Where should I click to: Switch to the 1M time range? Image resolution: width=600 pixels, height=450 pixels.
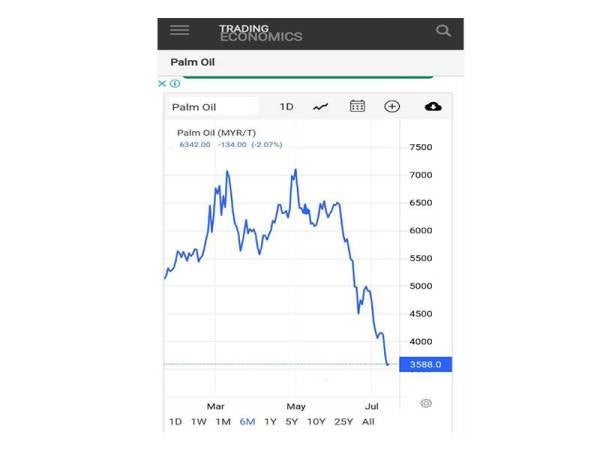(222, 422)
